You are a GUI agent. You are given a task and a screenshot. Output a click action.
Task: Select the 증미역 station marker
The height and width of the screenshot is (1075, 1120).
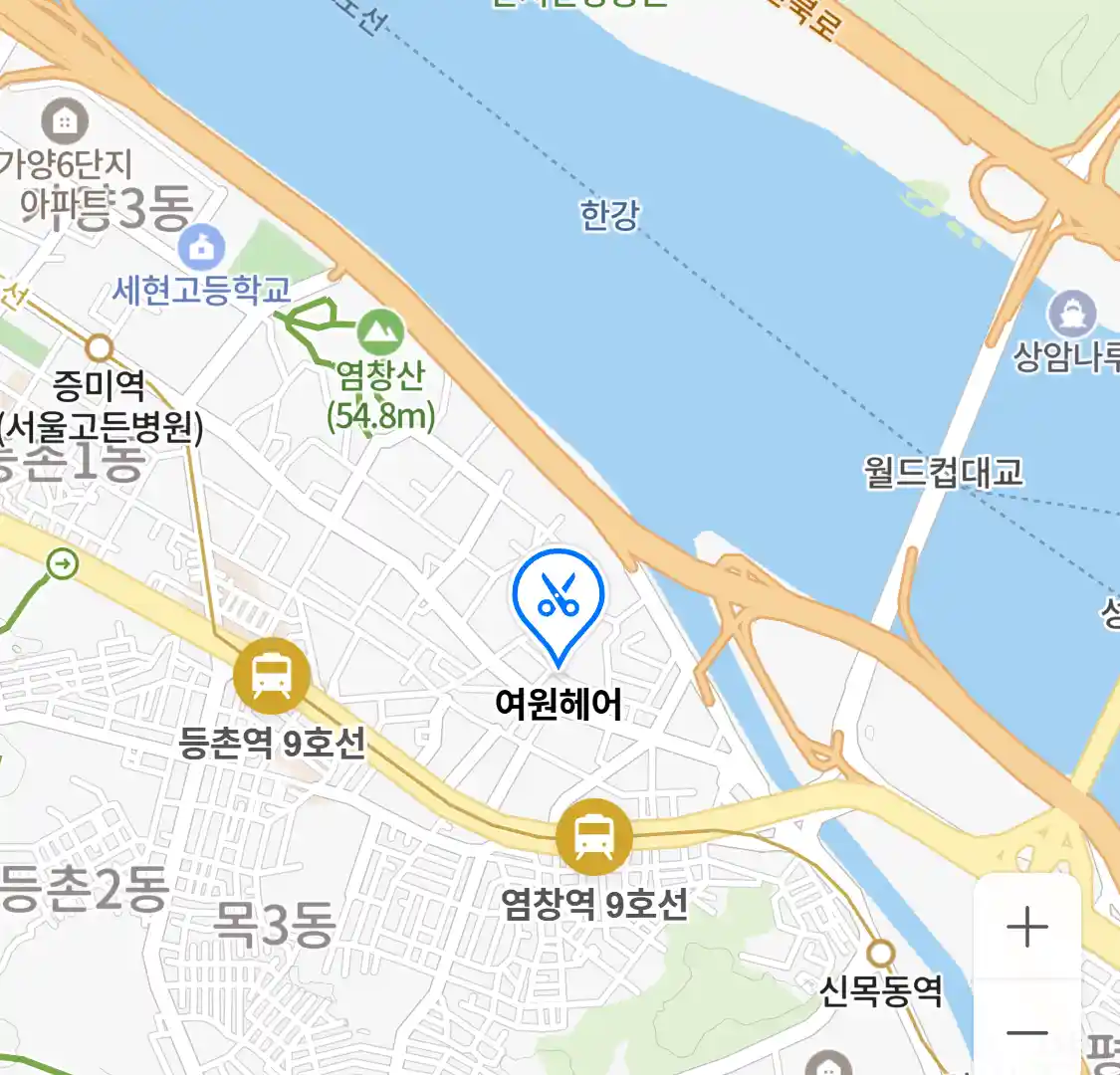click(x=99, y=348)
